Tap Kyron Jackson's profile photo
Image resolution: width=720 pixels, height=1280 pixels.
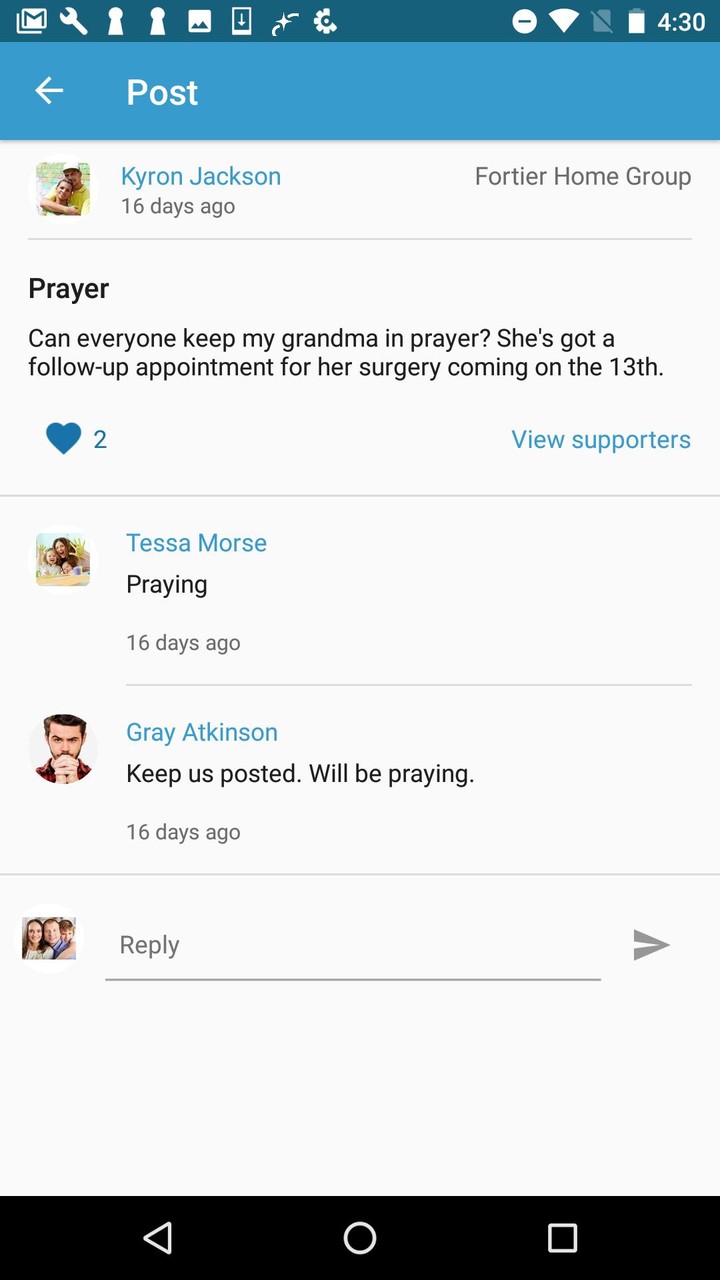coord(63,189)
